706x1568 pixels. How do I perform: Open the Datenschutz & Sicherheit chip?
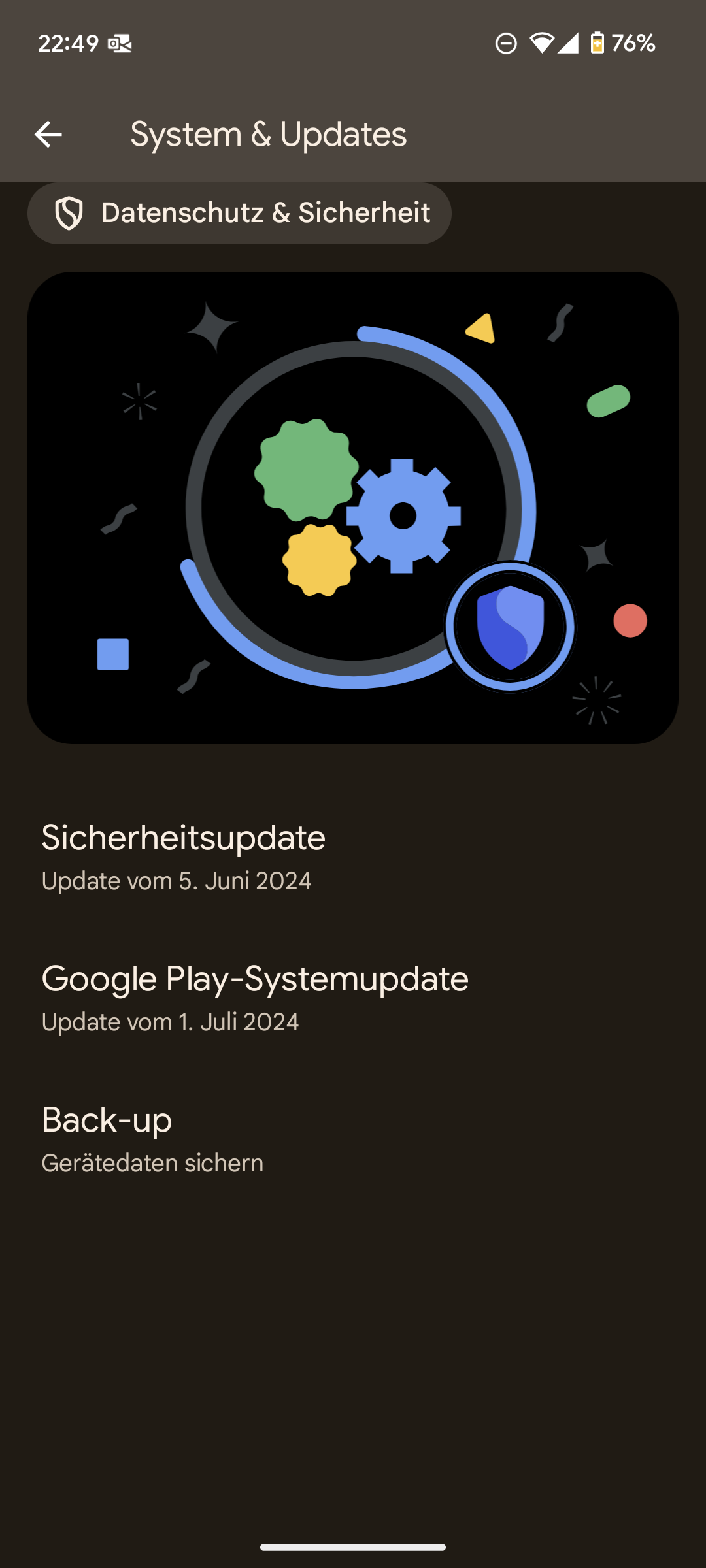(x=239, y=213)
